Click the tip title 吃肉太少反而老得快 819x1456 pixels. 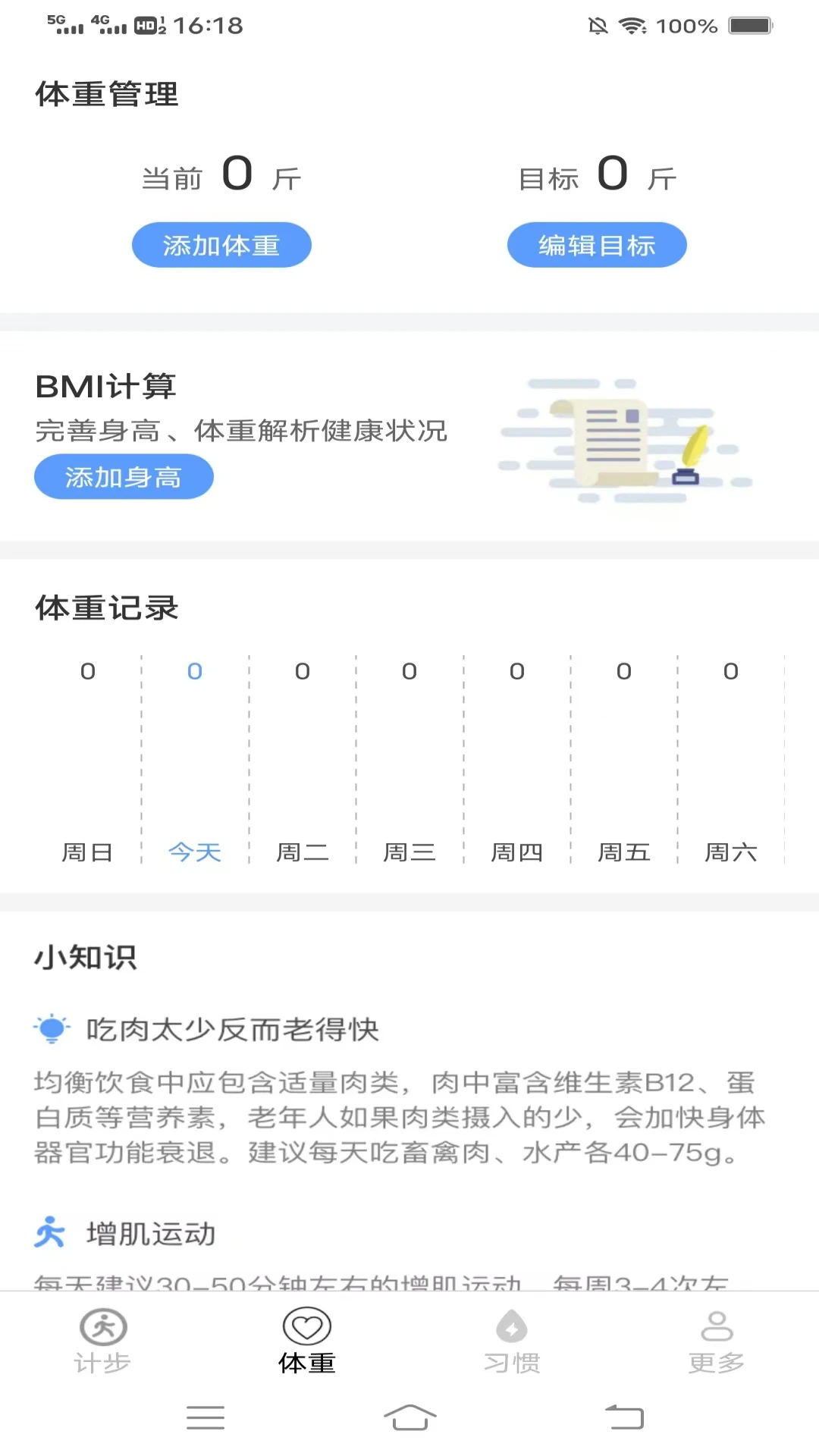pos(231,1029)
